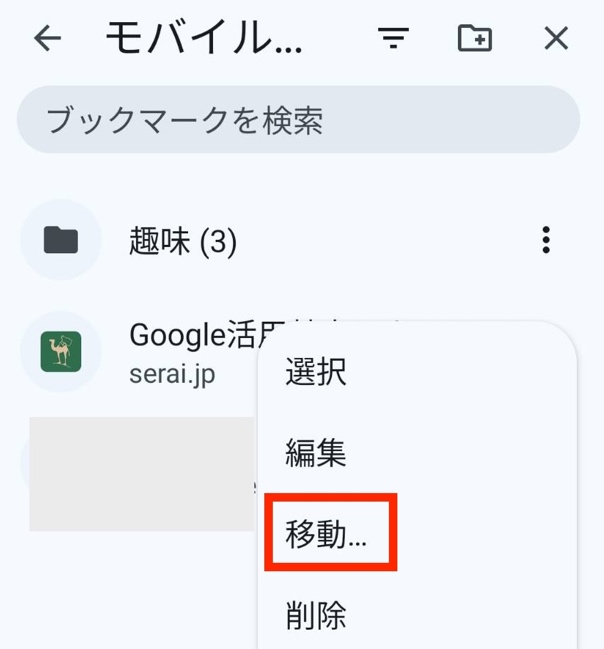This screenshot has height=649, width=604.
Task: Open the 趣味 (3) folder
Action: pos(183,241)
